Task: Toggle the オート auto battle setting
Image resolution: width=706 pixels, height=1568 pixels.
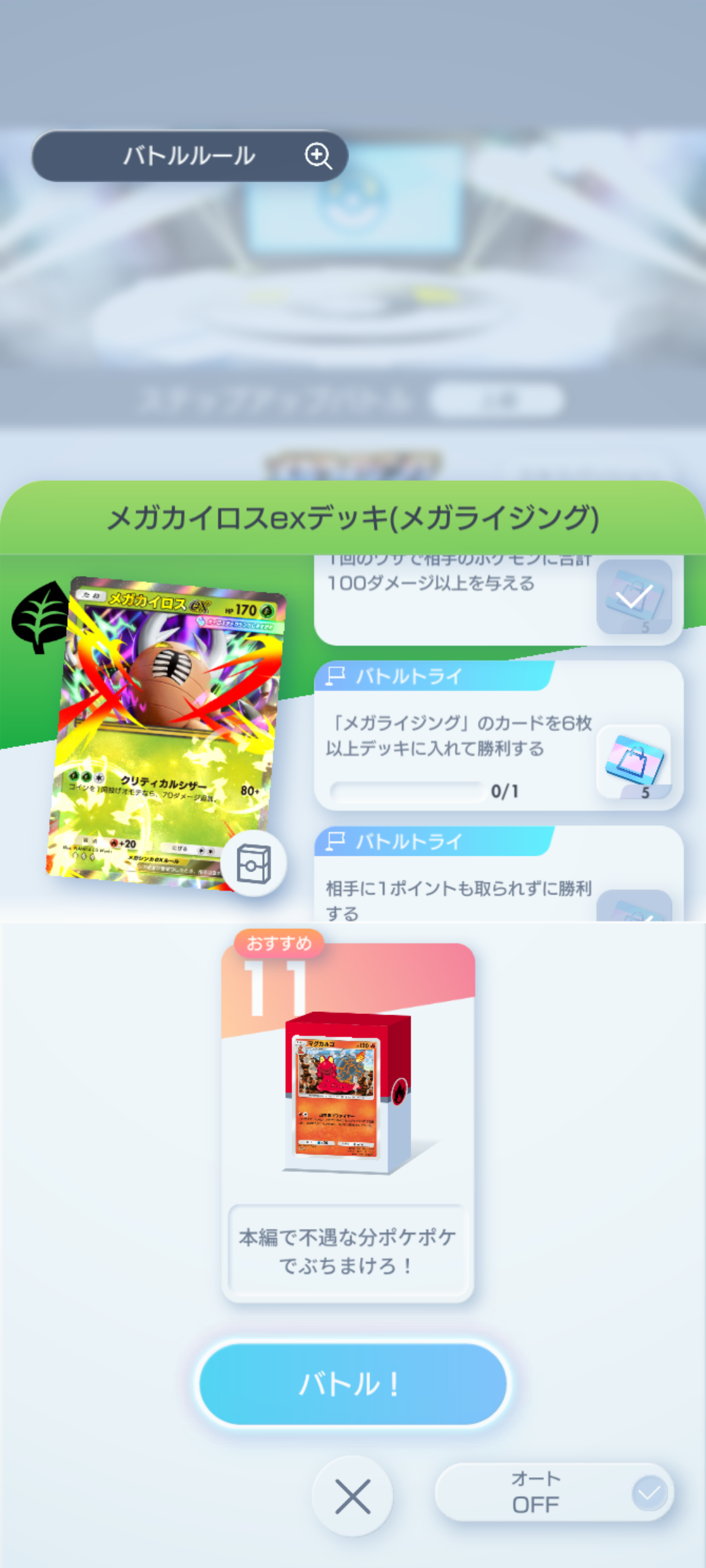Action: 554,1492
